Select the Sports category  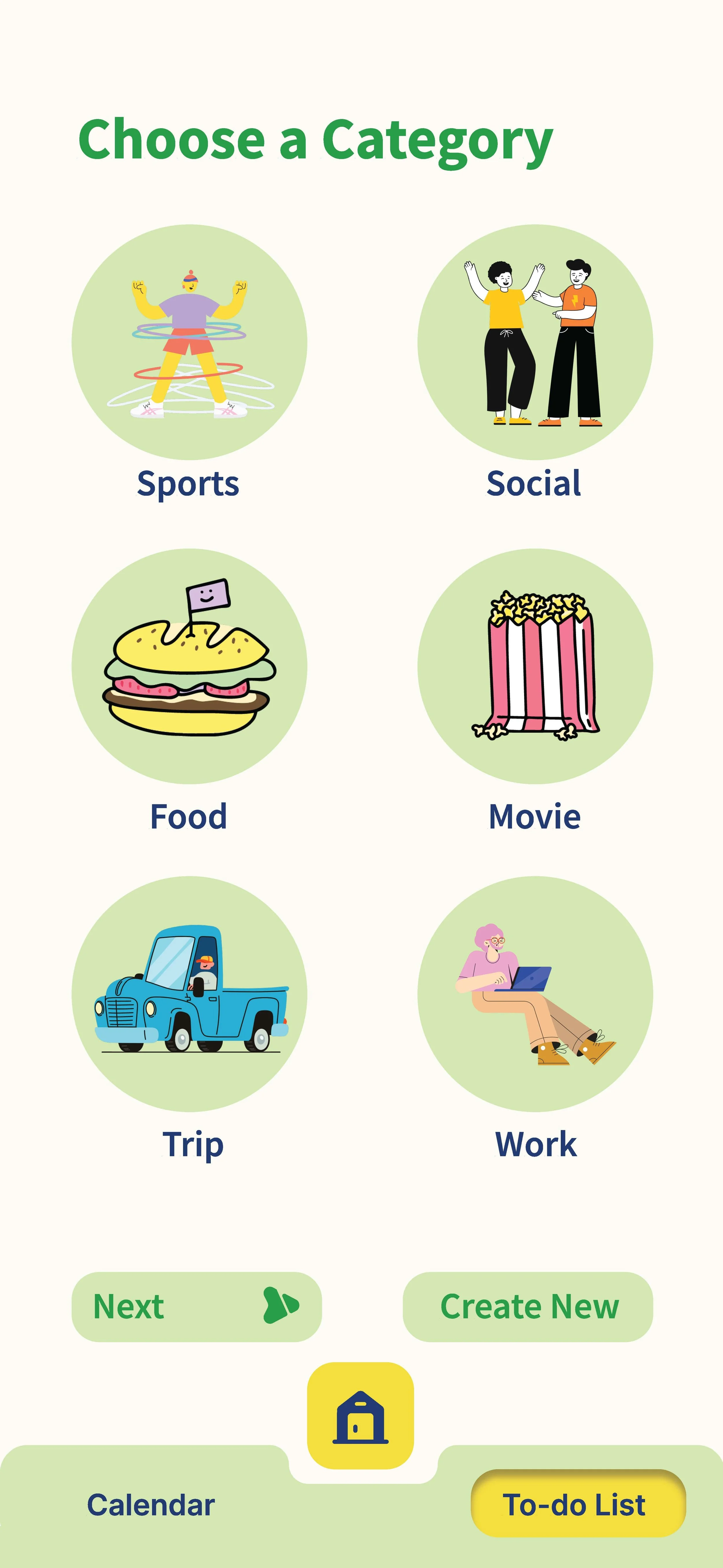click(x=189, y=342)
